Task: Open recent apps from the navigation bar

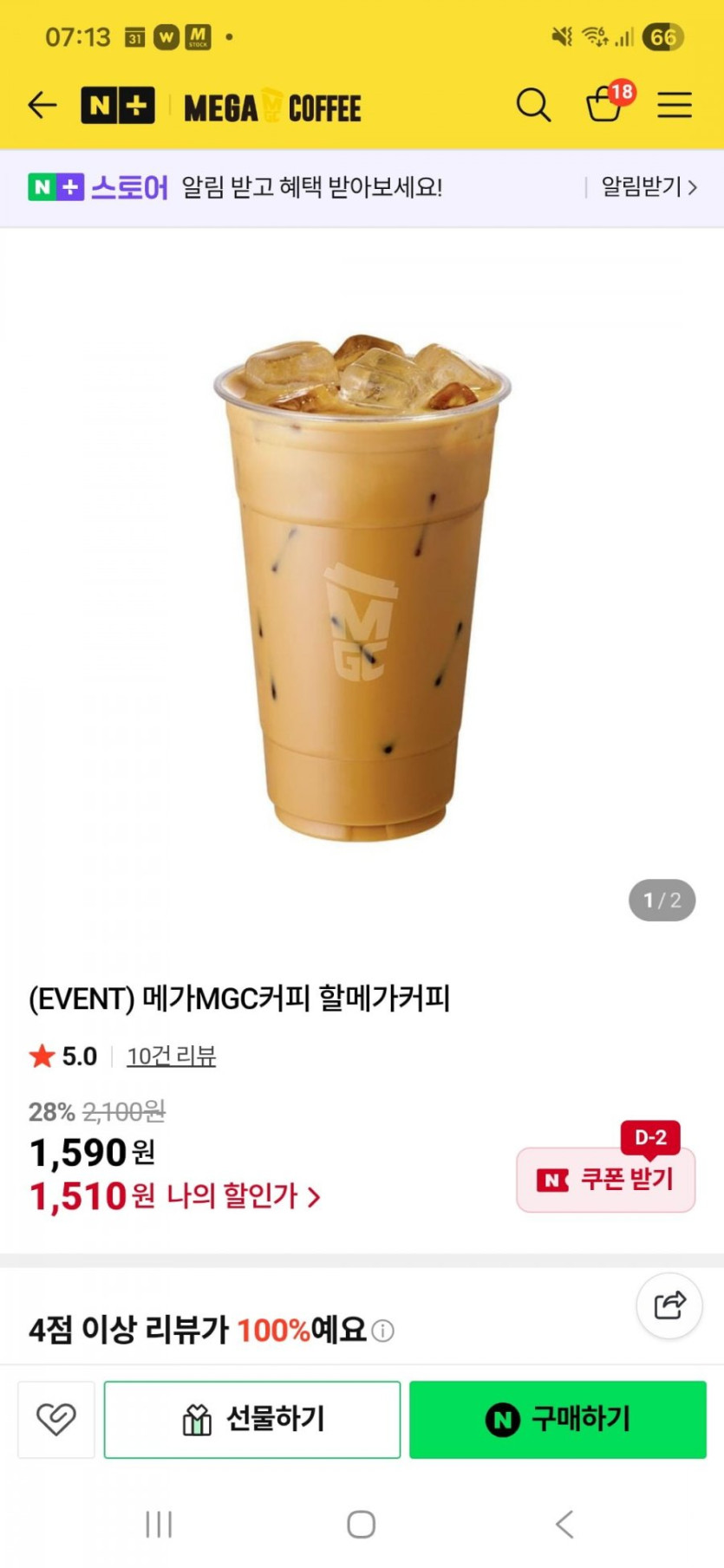Action: tap(159, 1524)
